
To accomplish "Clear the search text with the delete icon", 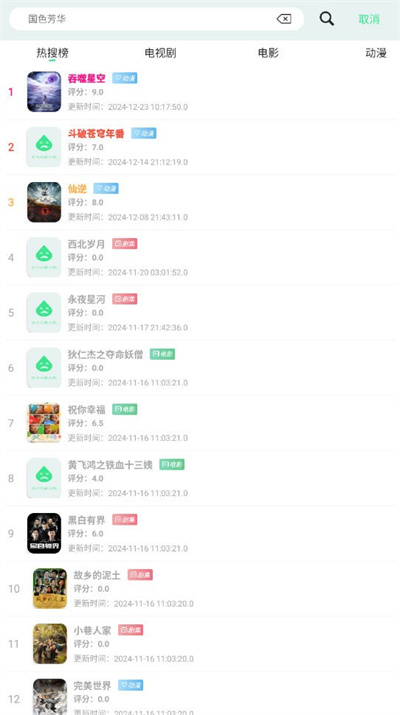I will (284, 19).
